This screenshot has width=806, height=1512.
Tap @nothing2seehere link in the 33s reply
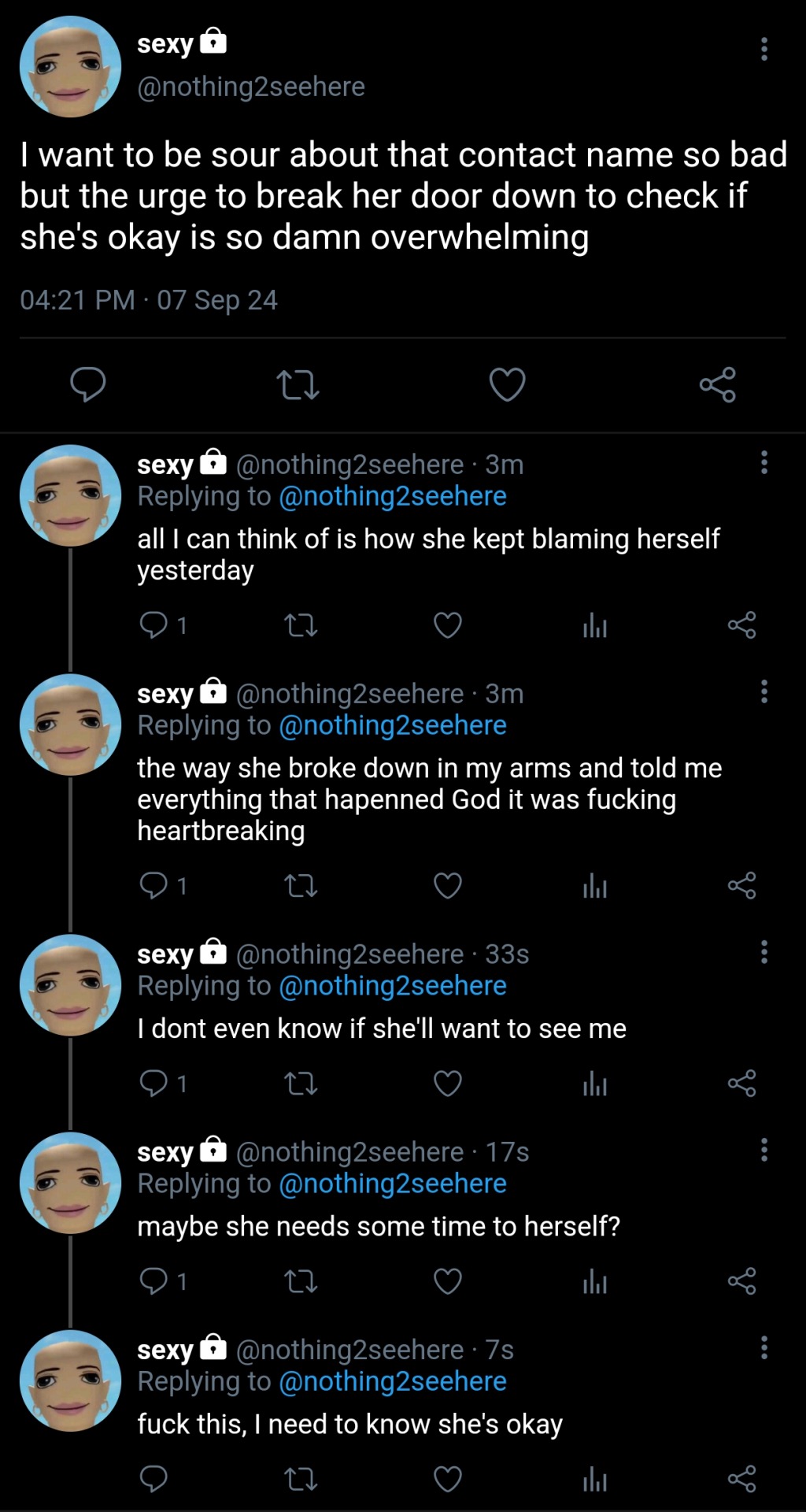click(x=393, y=986)
